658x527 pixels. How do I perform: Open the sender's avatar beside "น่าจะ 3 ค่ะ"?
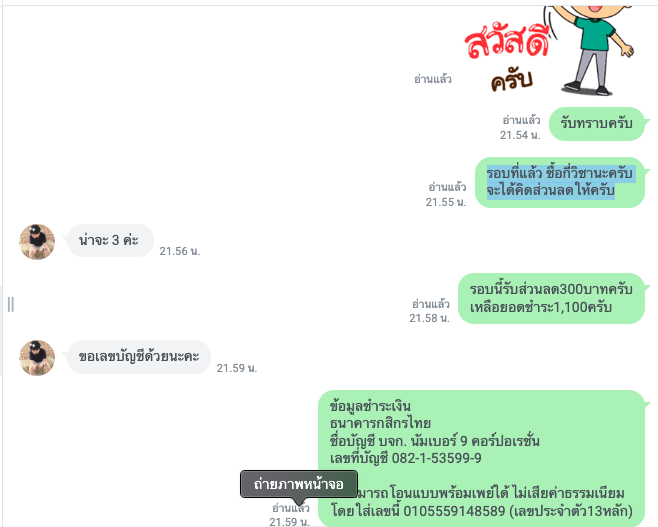[x=37, y=241]
